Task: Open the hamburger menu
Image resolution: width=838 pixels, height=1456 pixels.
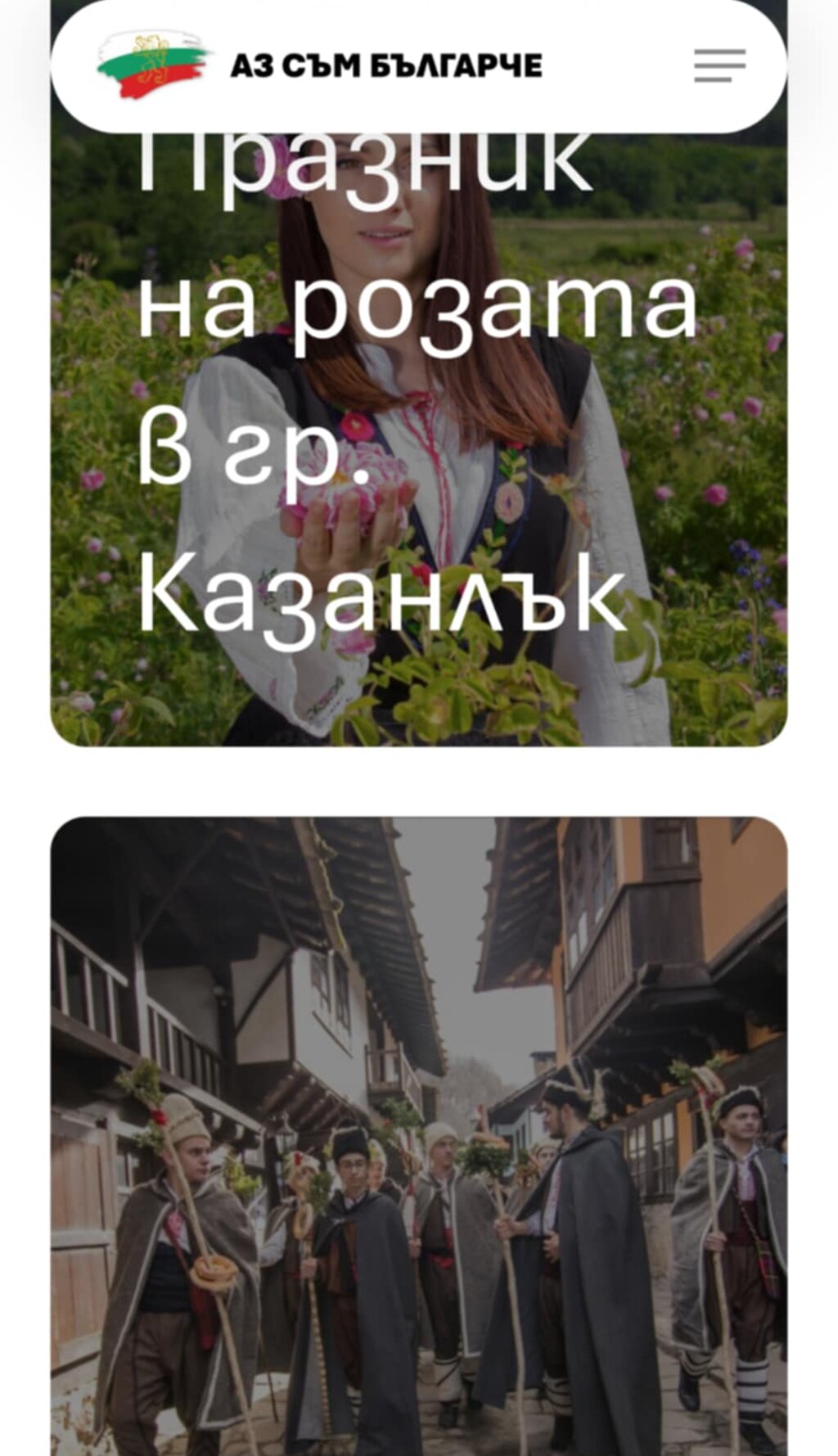Action: pos(719,65)
